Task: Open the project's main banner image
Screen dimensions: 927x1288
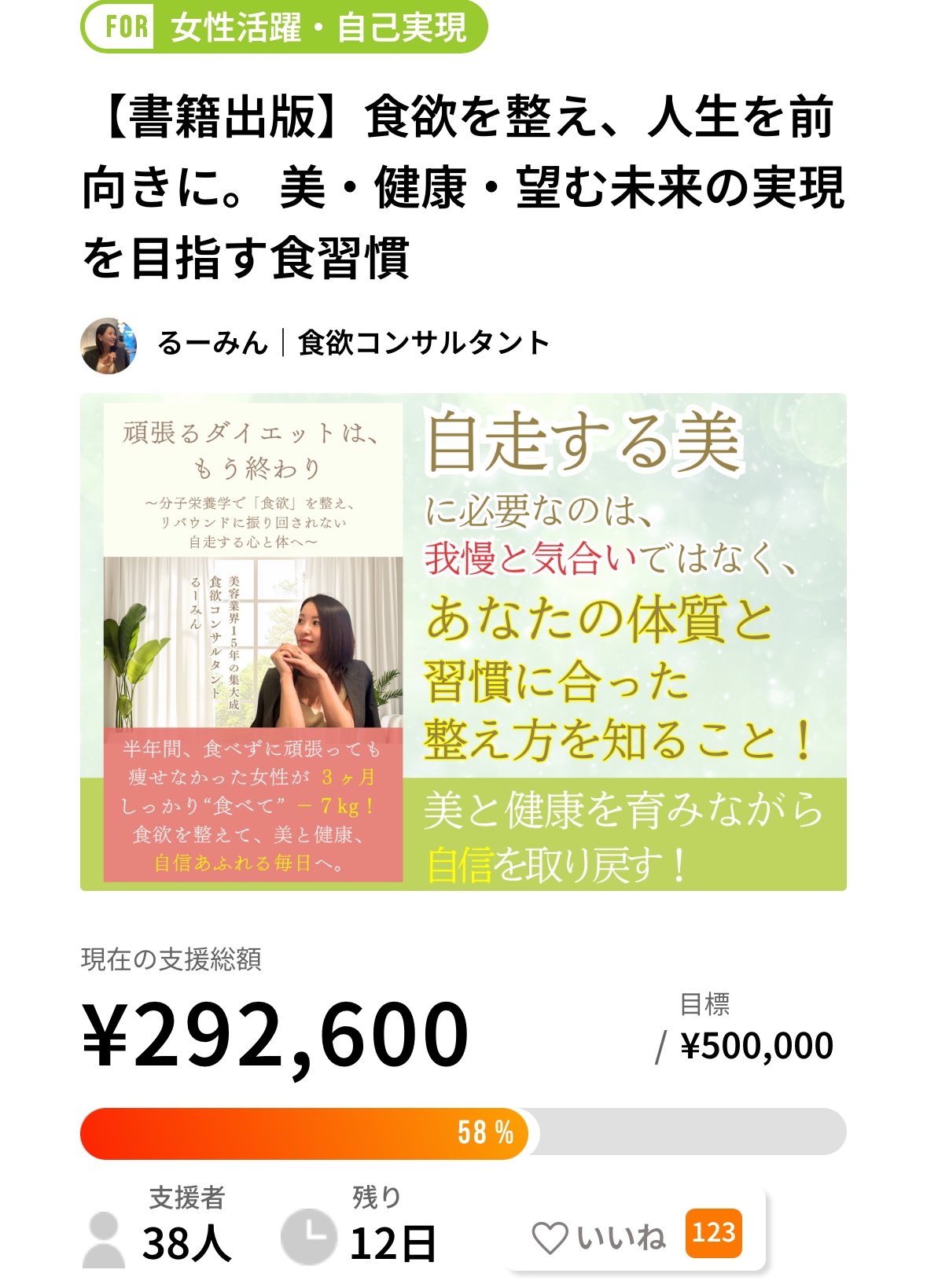Action: [x=463, y=642]
